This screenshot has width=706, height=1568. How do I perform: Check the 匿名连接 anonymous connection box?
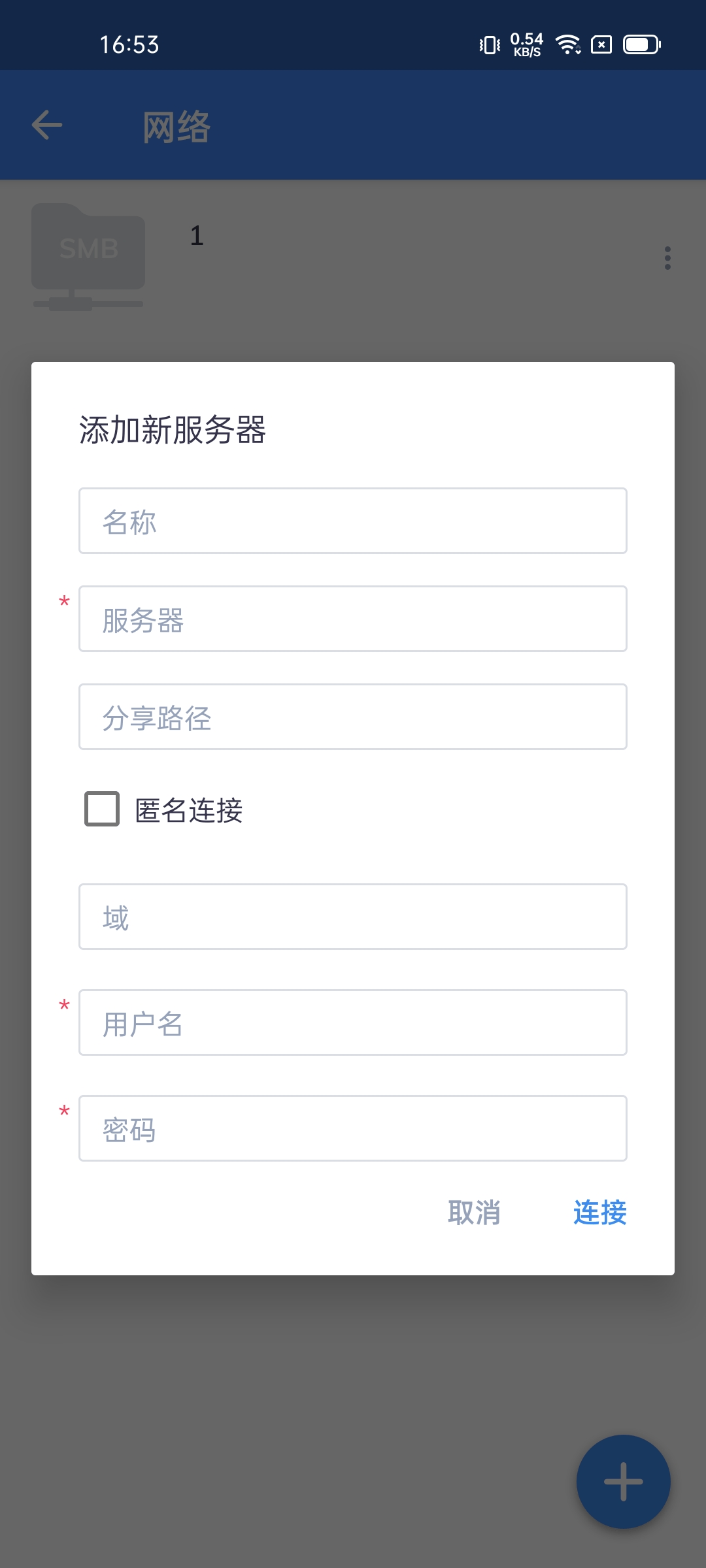click(x=102, y=809)
